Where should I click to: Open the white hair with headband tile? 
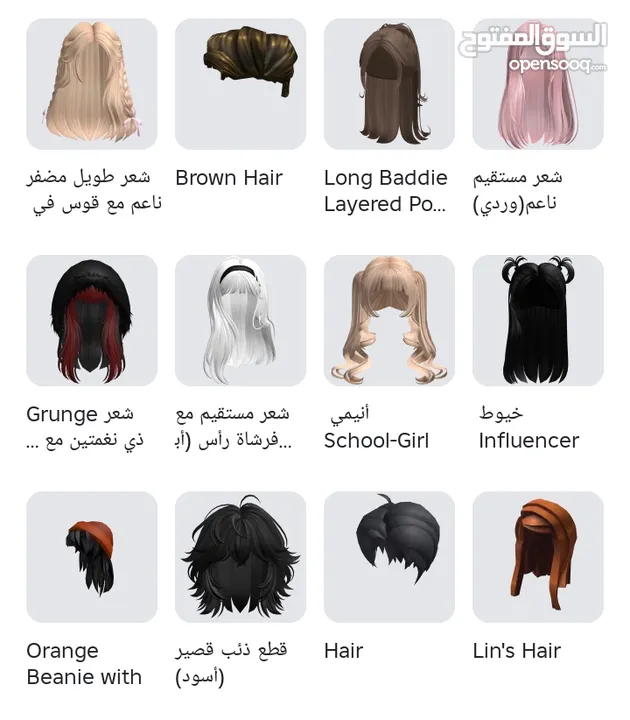tap(240, 320)
